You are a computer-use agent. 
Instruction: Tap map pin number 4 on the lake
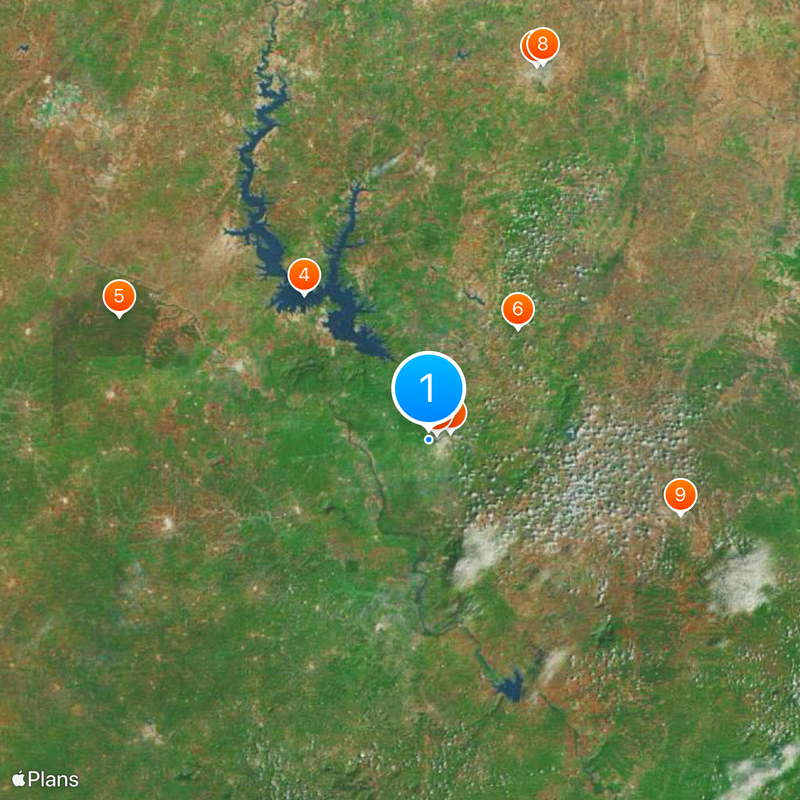(304, 274)
